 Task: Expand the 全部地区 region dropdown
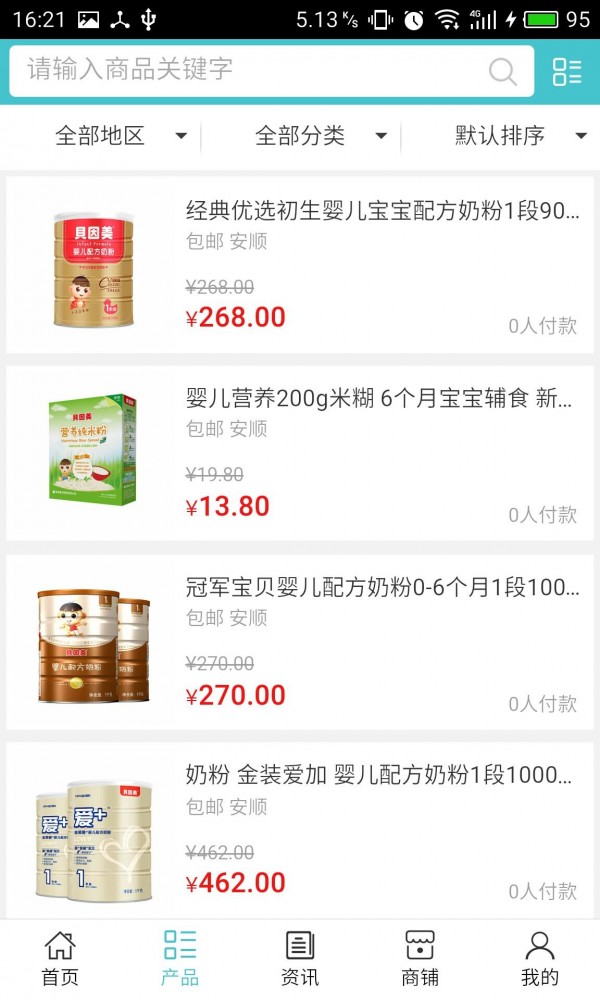click(x=120, y=136)
